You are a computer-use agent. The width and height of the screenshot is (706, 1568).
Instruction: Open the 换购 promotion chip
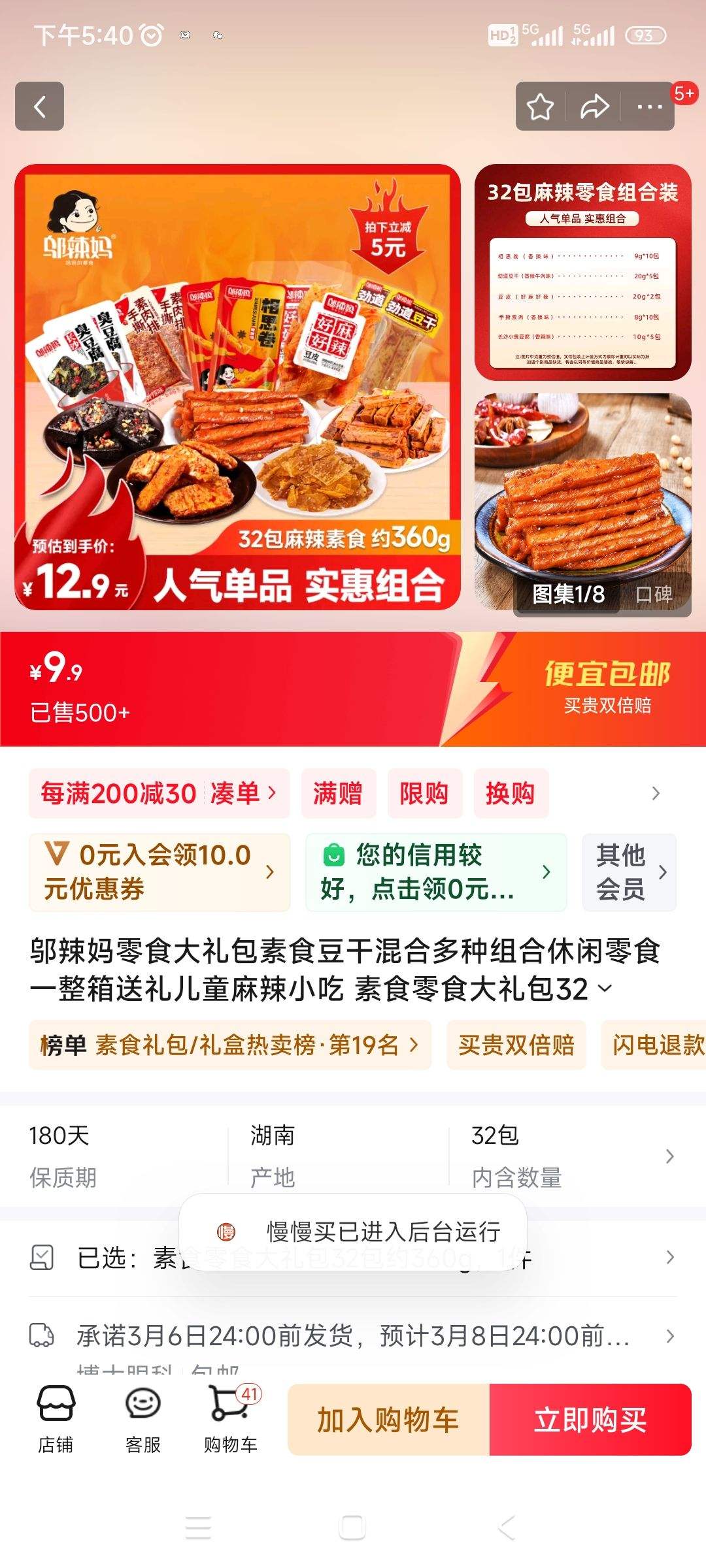click(x=511, y=794)
